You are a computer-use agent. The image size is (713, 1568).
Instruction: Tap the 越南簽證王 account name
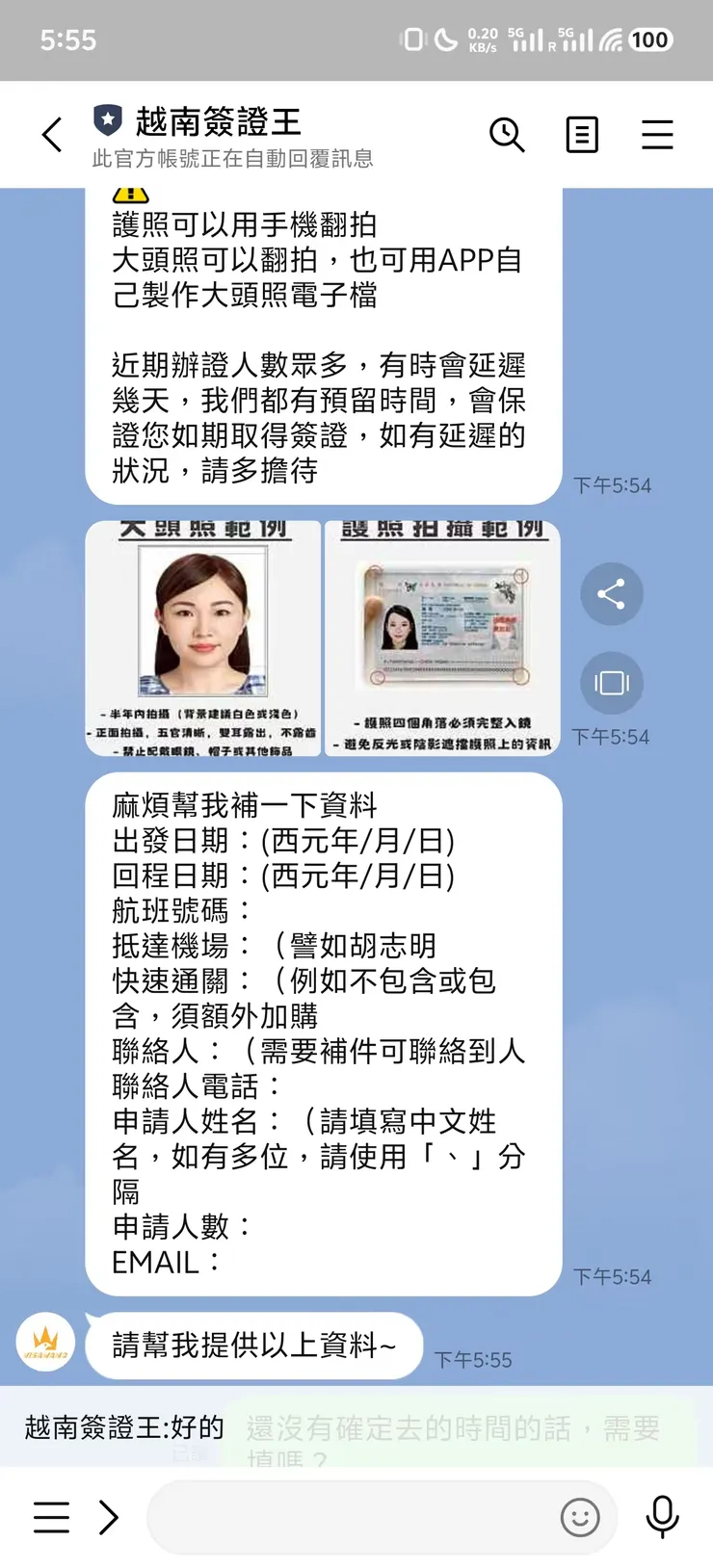(214, 121)
